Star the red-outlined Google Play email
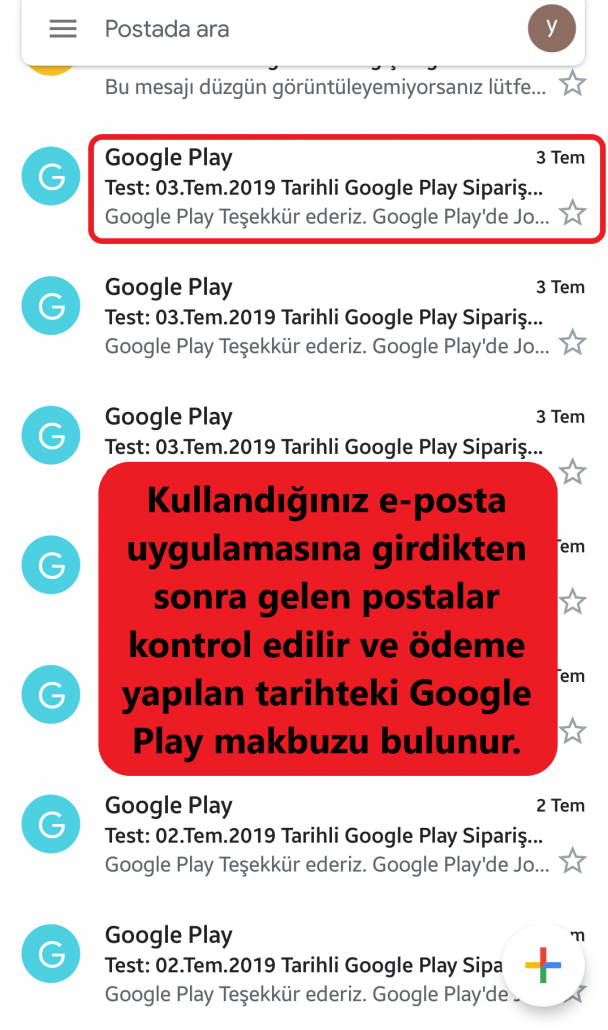The height and width of the screenshot is (1030, 608). (x=573, y=213)
